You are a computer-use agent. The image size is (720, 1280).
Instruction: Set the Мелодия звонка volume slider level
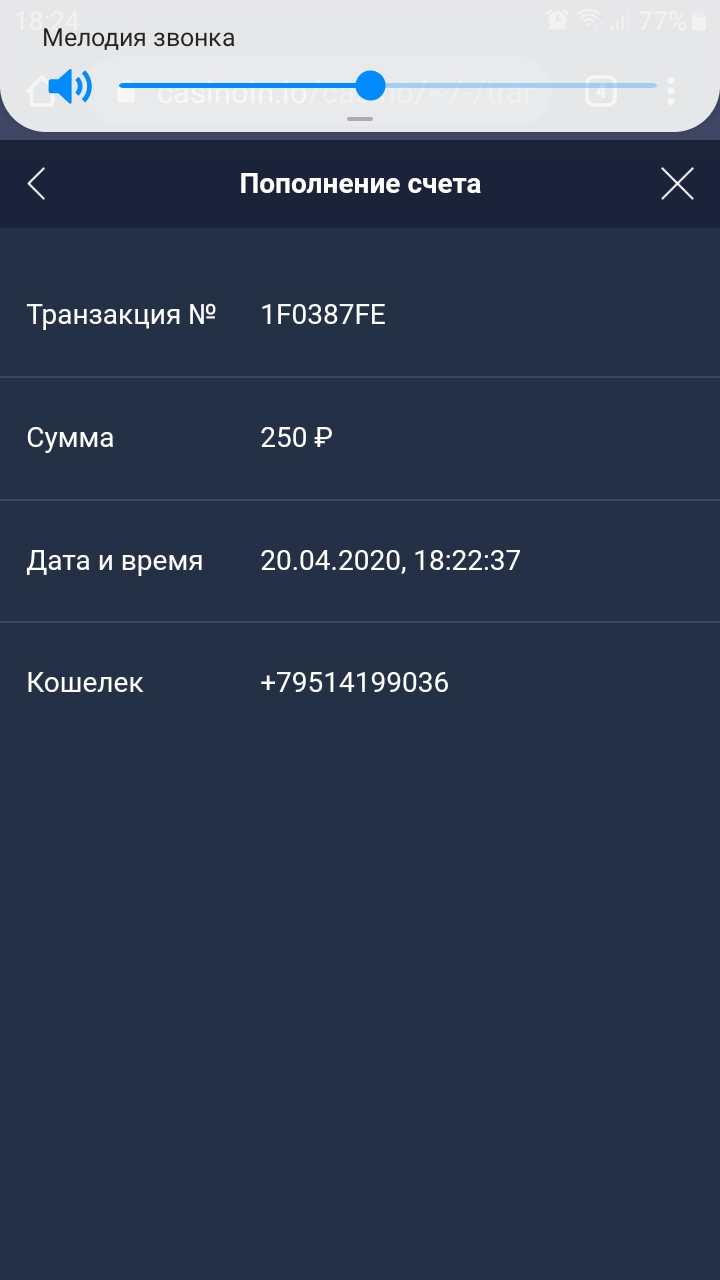(371, 86)
